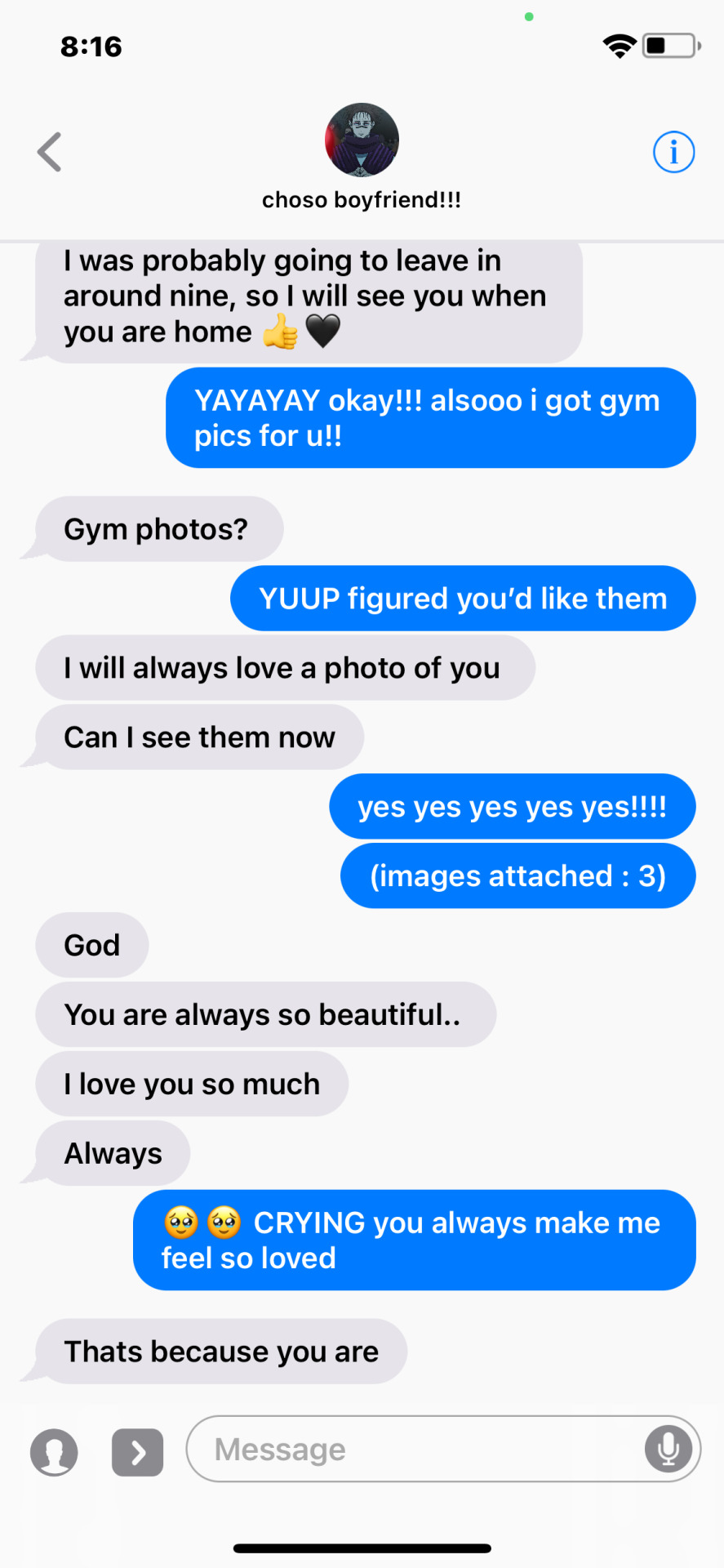Expand the arrow button beside the message field
This screenshot has width=724, height=1568.
tap(137, 1452)
